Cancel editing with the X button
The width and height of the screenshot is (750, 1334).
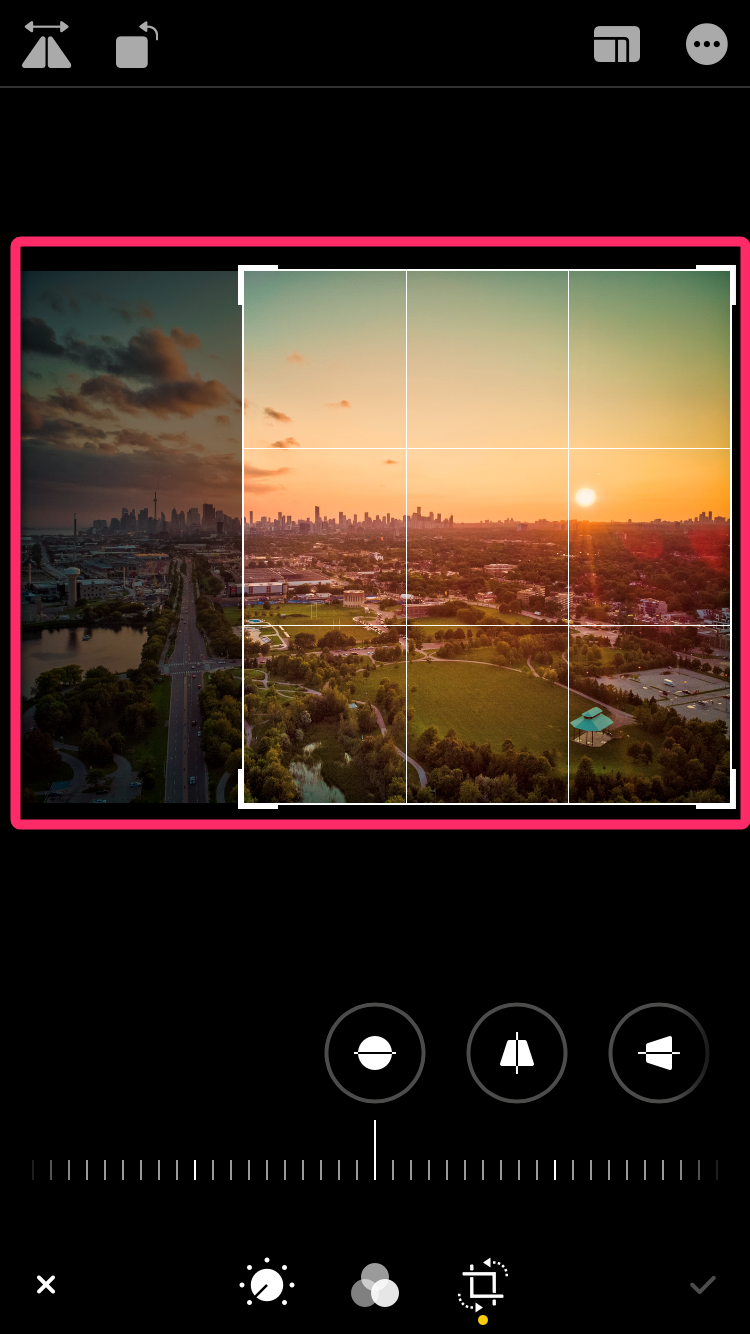point(46,1285)
